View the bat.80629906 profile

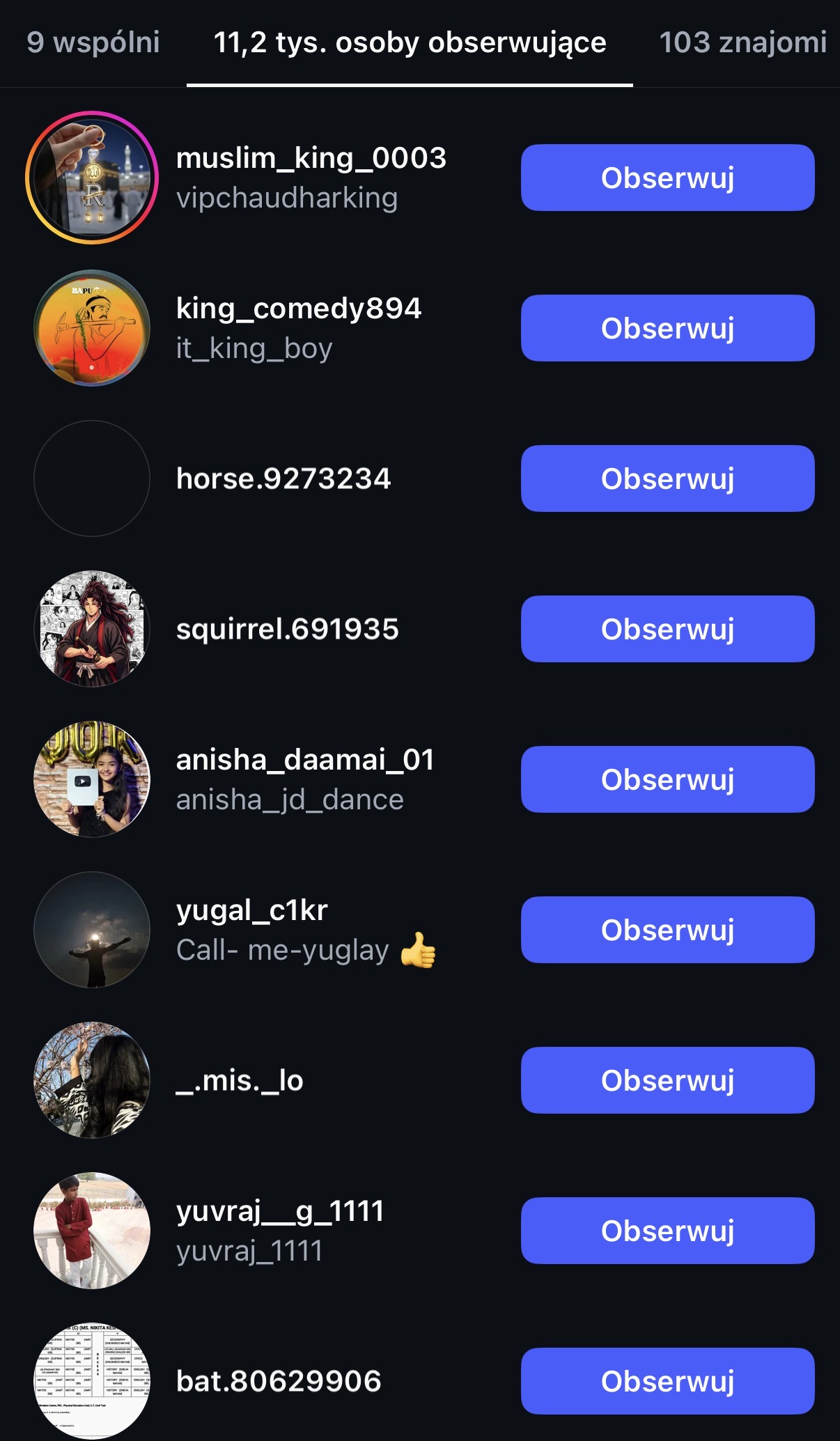[279, 1381]
